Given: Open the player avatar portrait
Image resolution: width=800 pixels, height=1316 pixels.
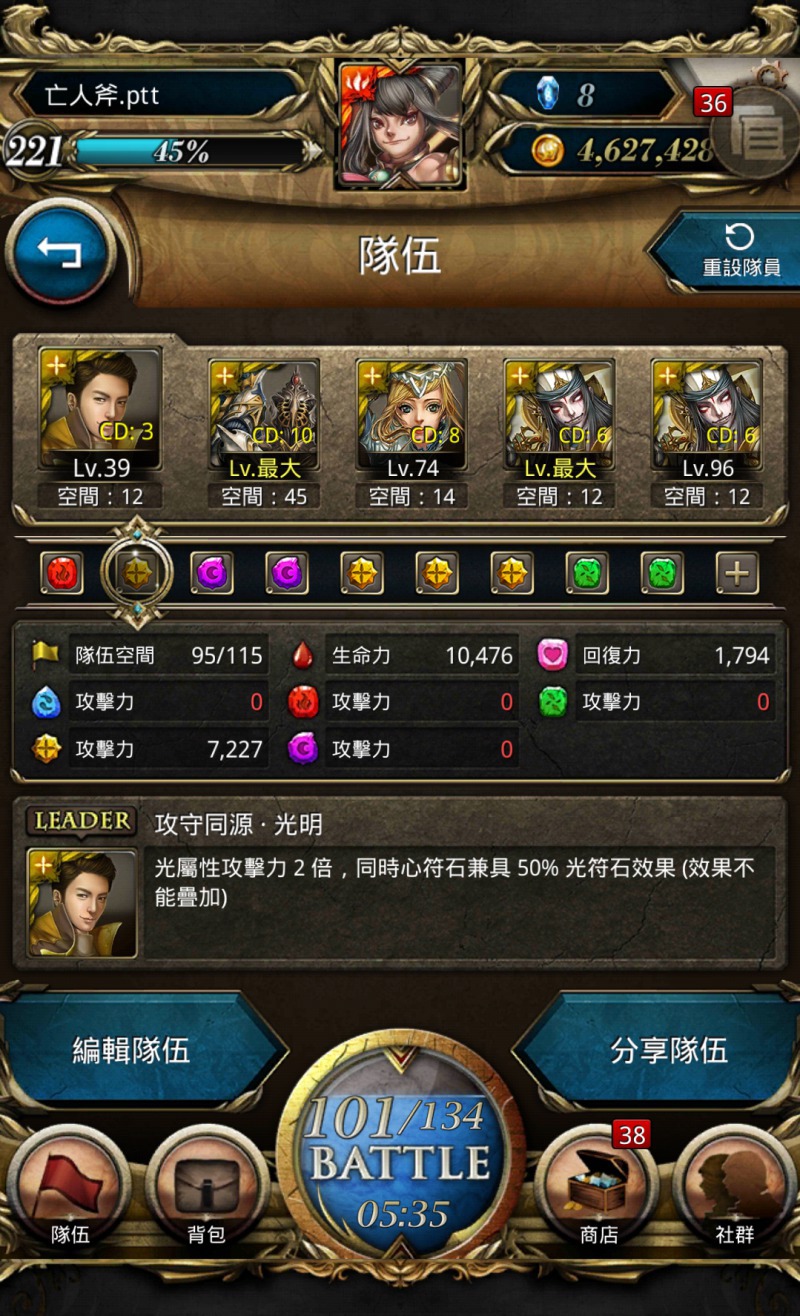Looking at the screenshot, I should [400, 125].
